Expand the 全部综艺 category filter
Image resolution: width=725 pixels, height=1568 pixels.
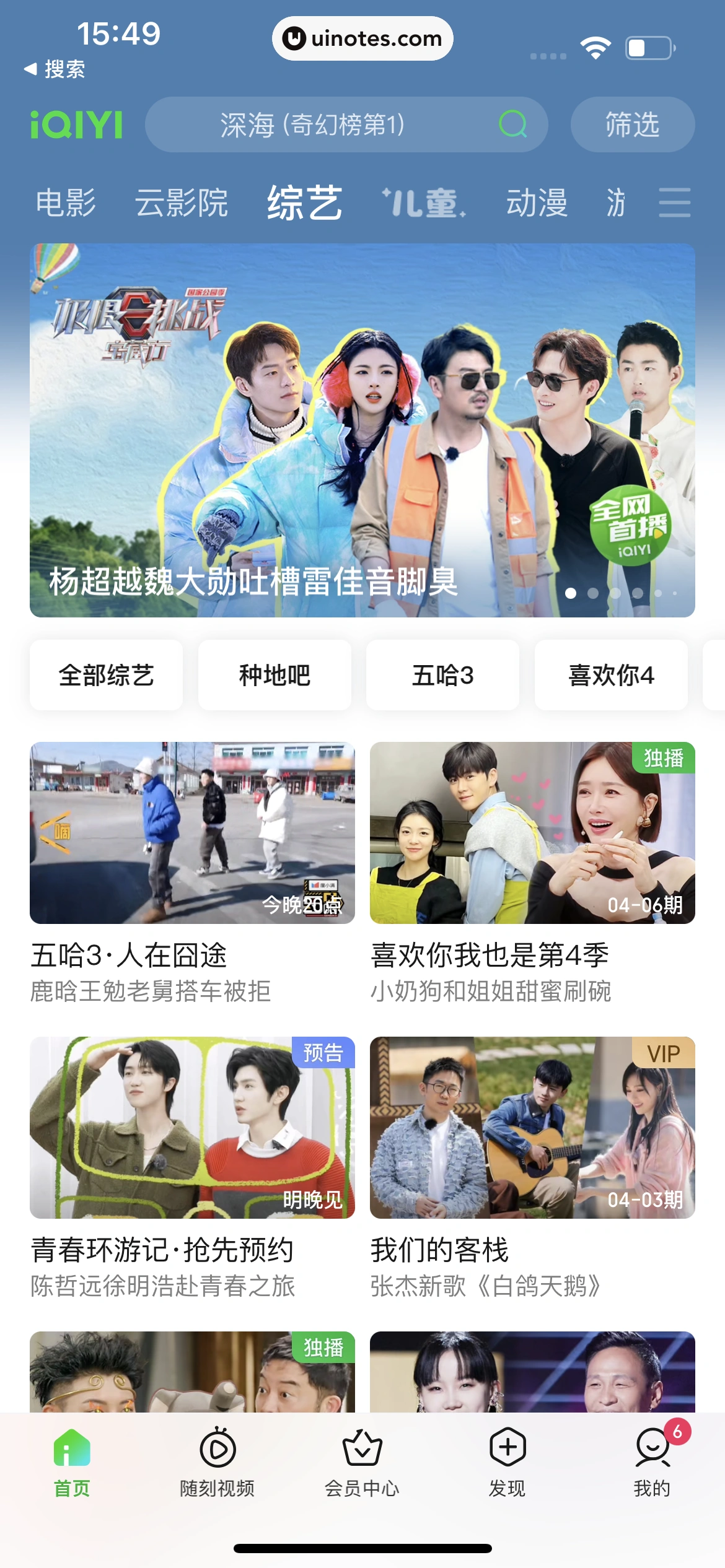pos(105,675)
